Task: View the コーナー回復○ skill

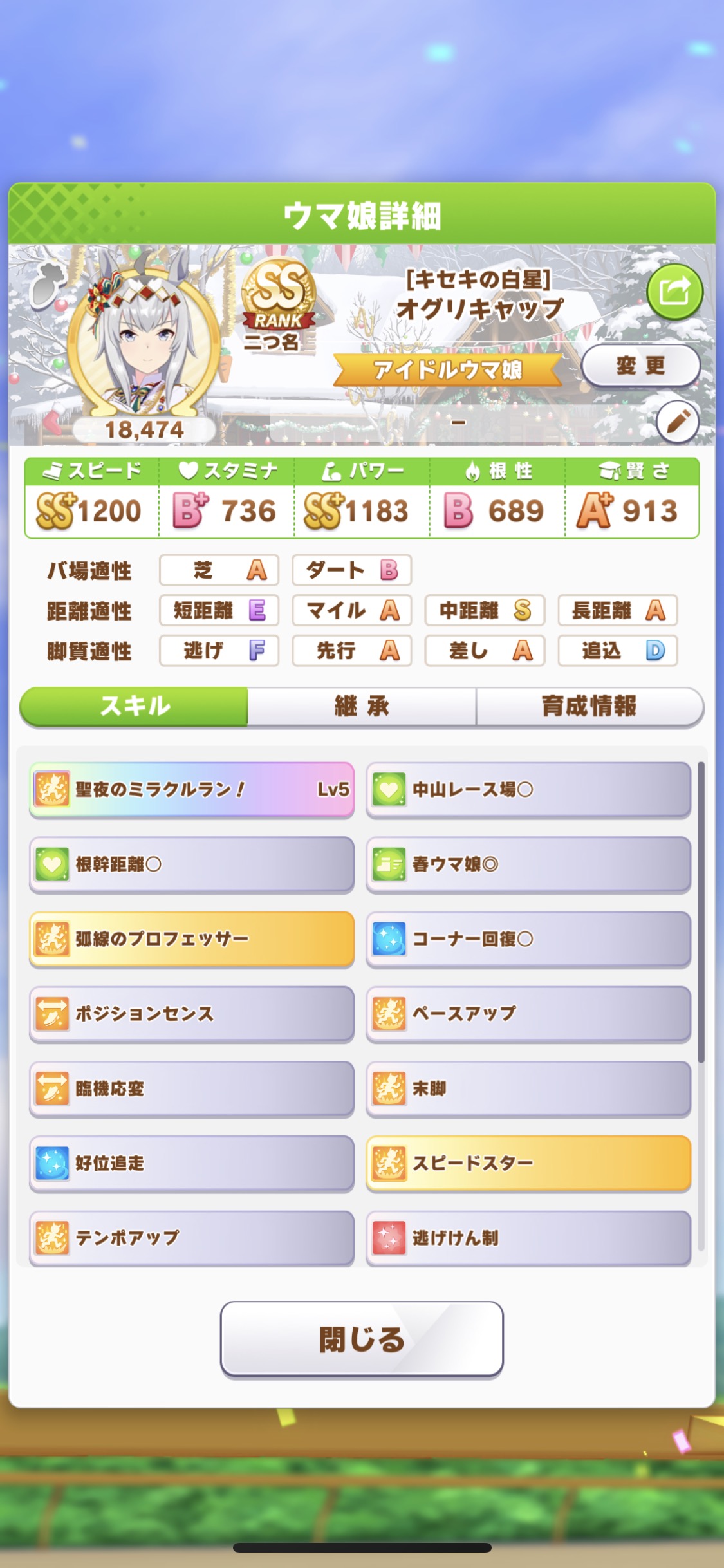Action: coord(528,938)
